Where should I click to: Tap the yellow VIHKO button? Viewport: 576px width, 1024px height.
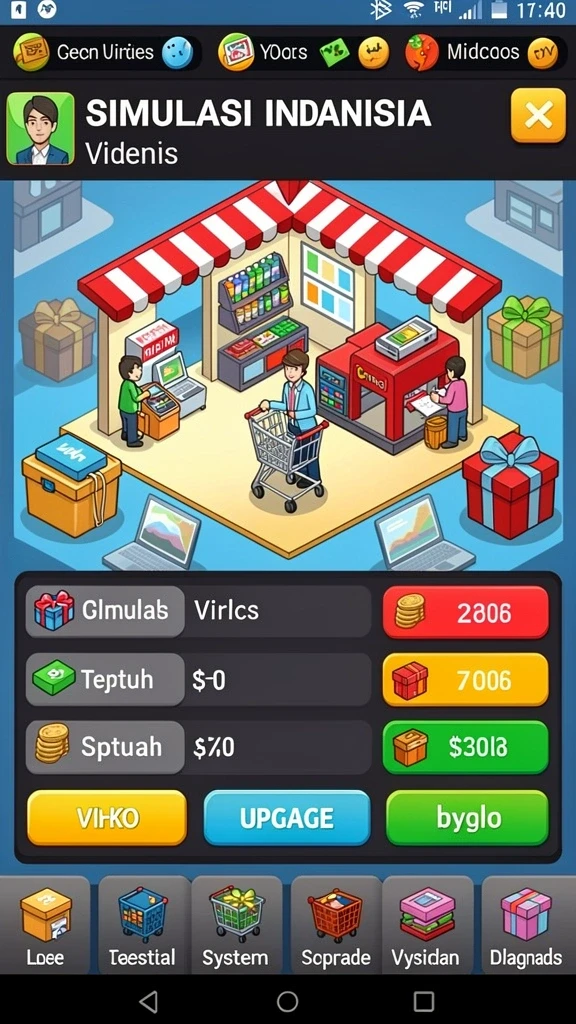(106, 818)
